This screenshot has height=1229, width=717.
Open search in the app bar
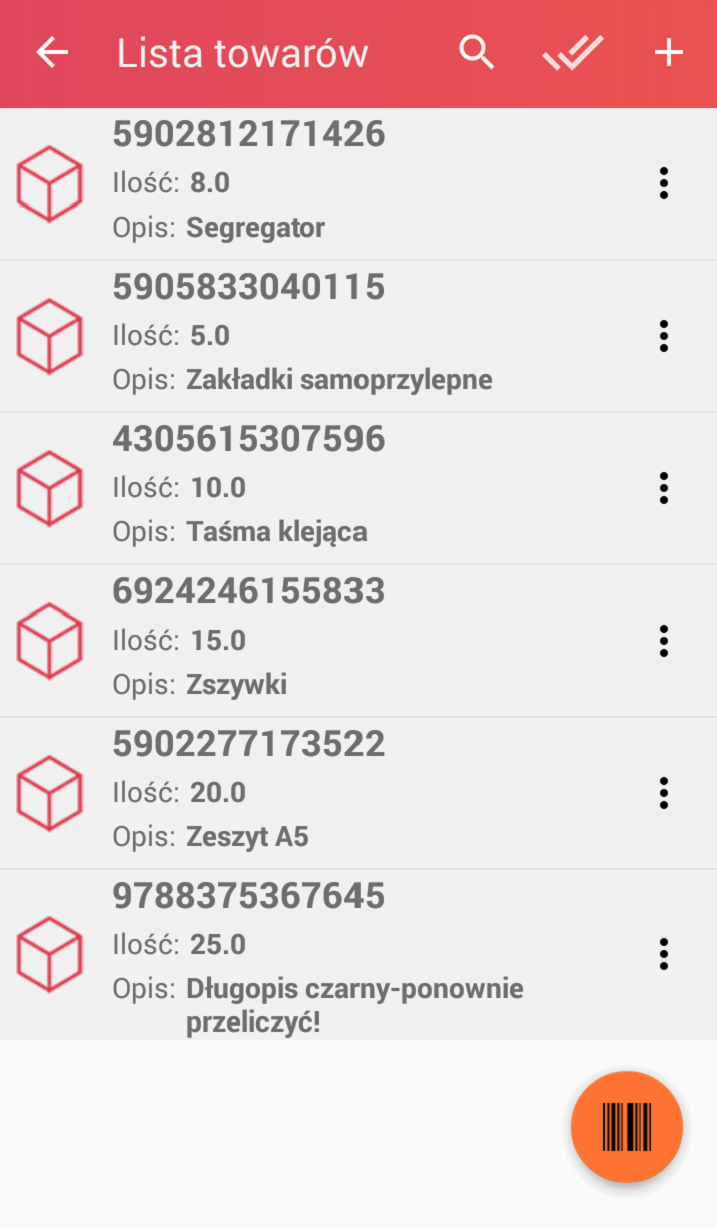(x=477, y=53)
